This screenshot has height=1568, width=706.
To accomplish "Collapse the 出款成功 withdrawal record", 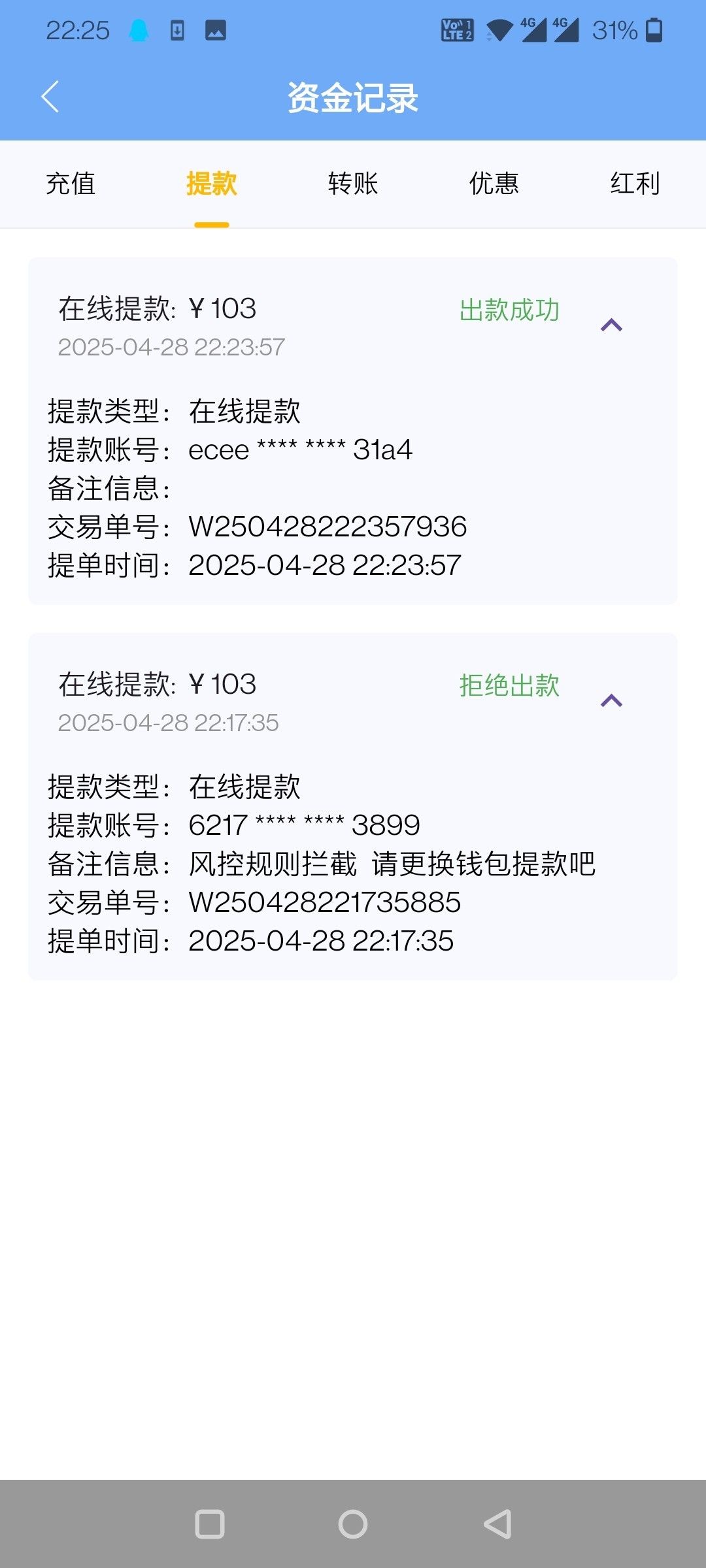I will coord(611,325).
